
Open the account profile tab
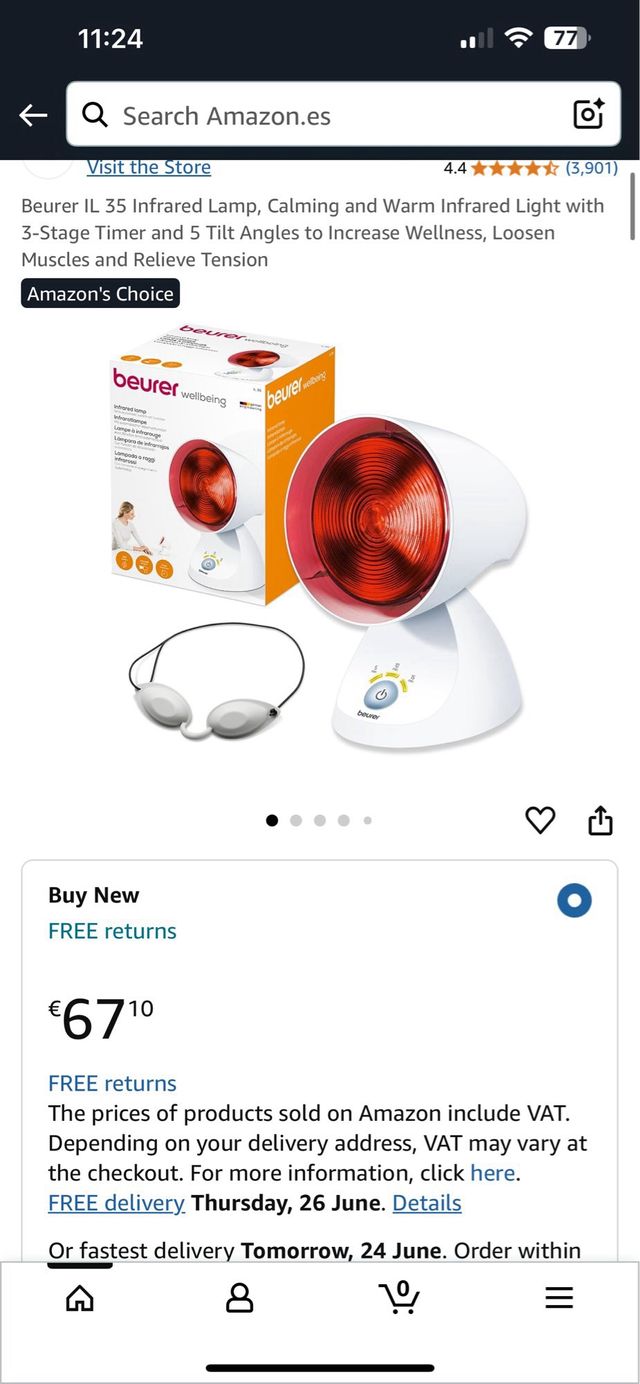pyautogui.click(x=239, y=1298)
